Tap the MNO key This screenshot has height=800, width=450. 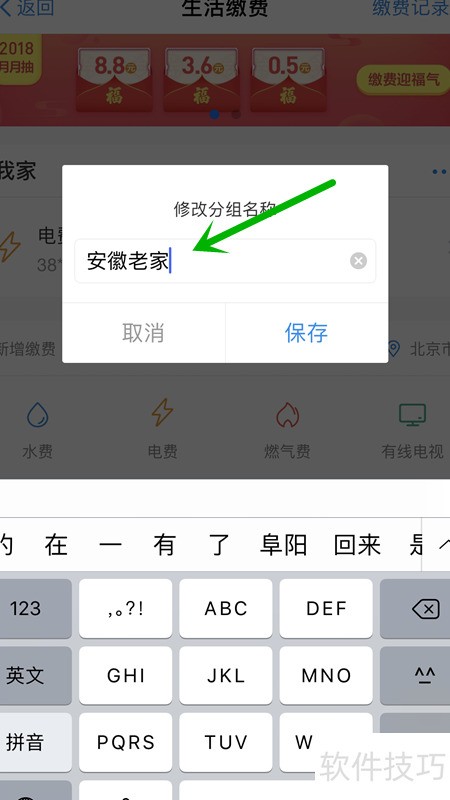click(x=326, y=676)
